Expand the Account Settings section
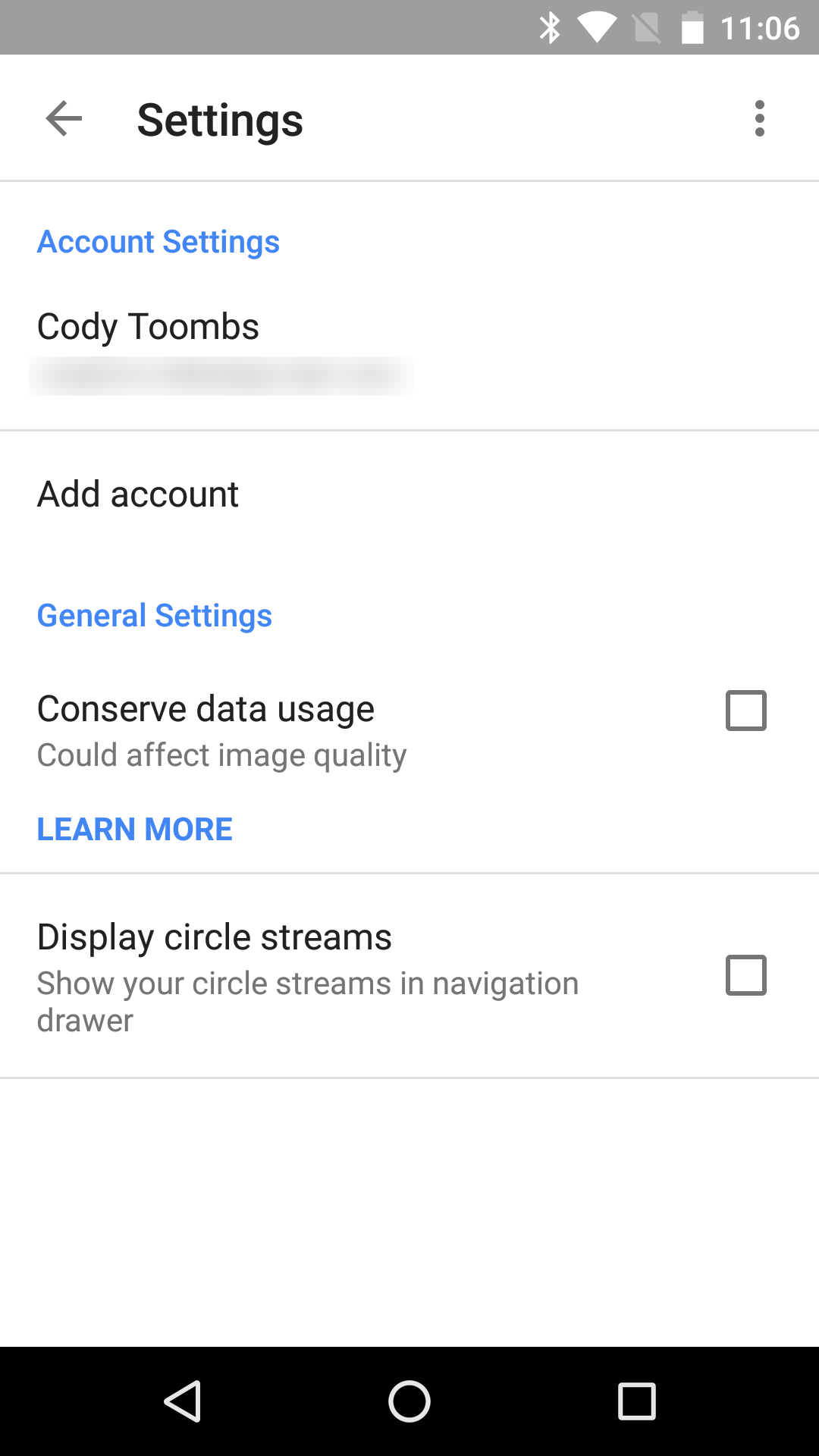The image size is (819, 1456). 158,241
